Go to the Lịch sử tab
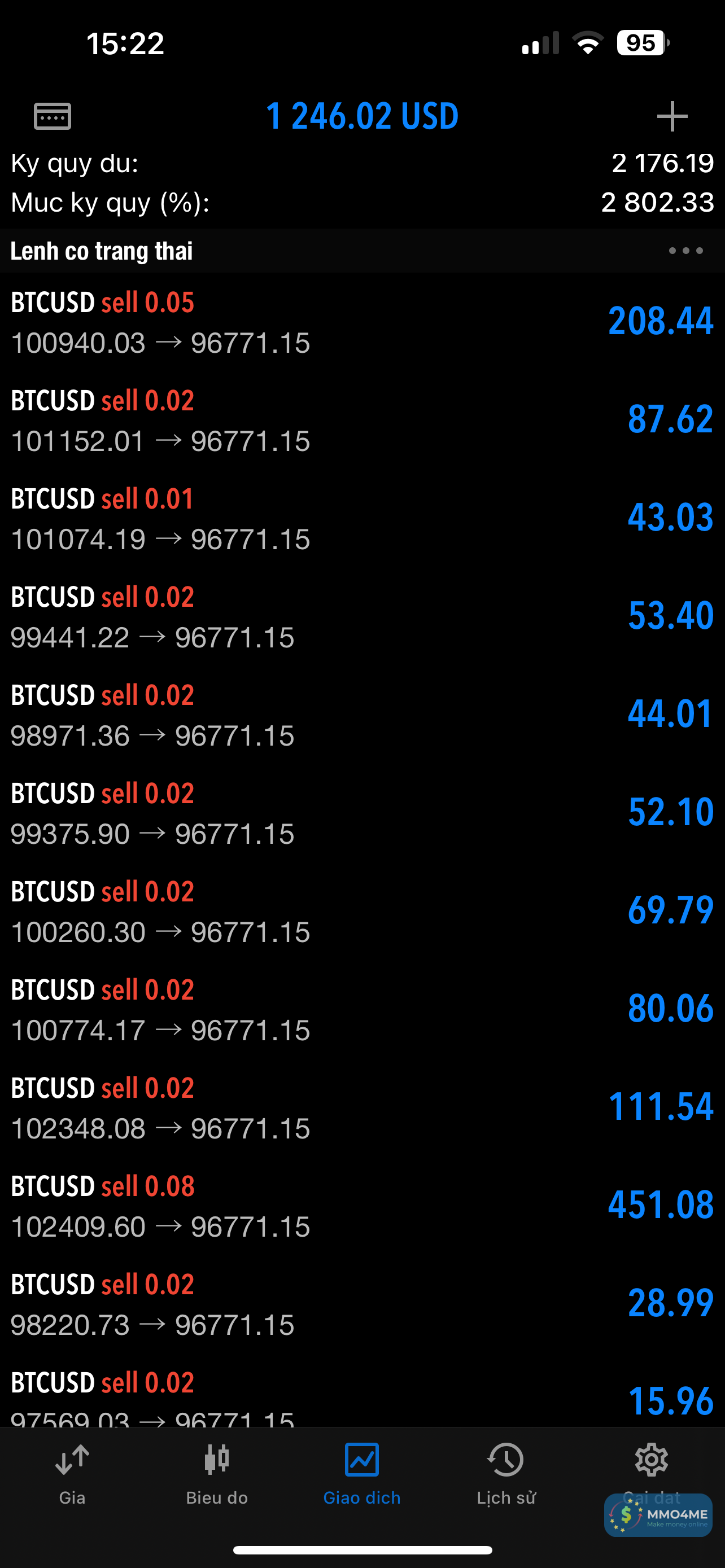This screenshot has width=725, height=1568. (506, 1473)
